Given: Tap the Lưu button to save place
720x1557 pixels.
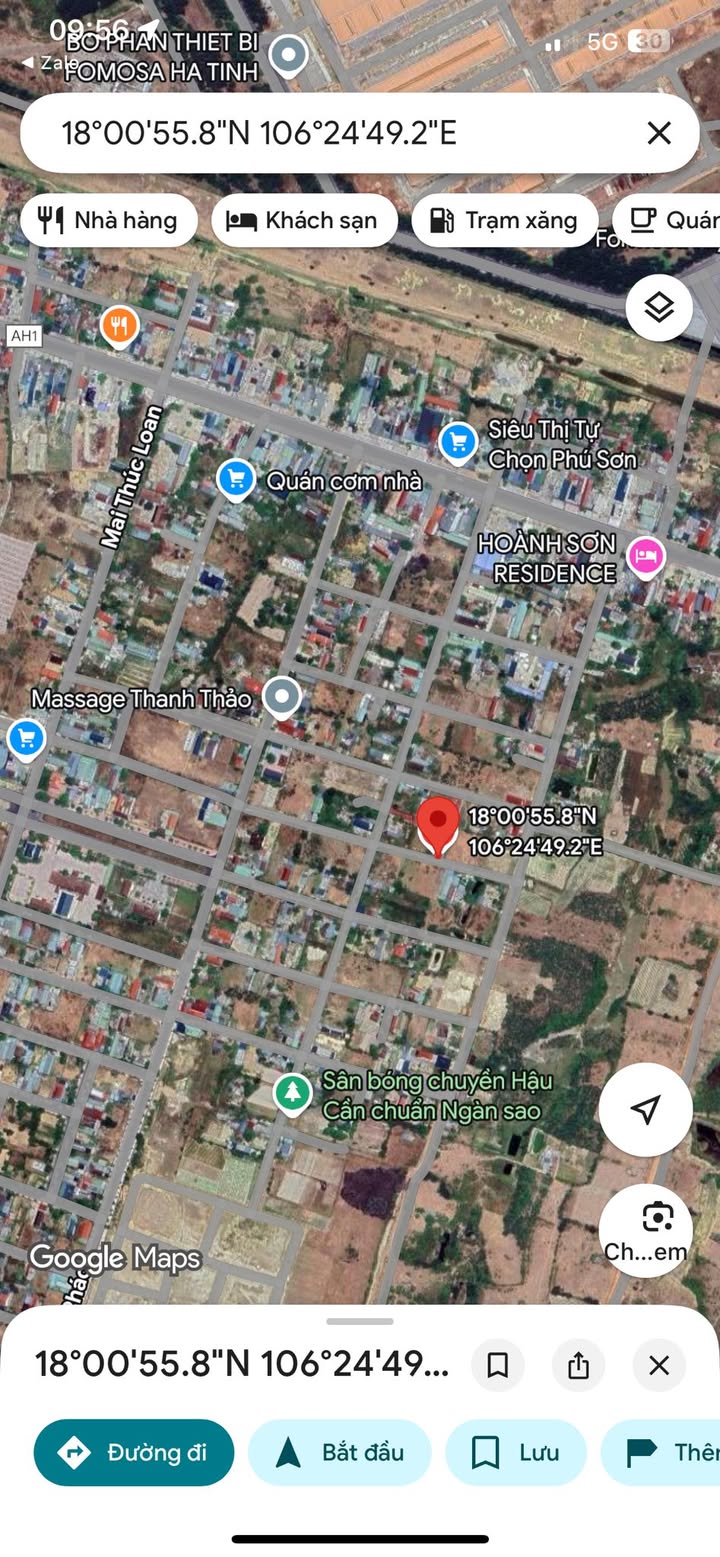Looking at the screenshot, I should (516, 1452).
